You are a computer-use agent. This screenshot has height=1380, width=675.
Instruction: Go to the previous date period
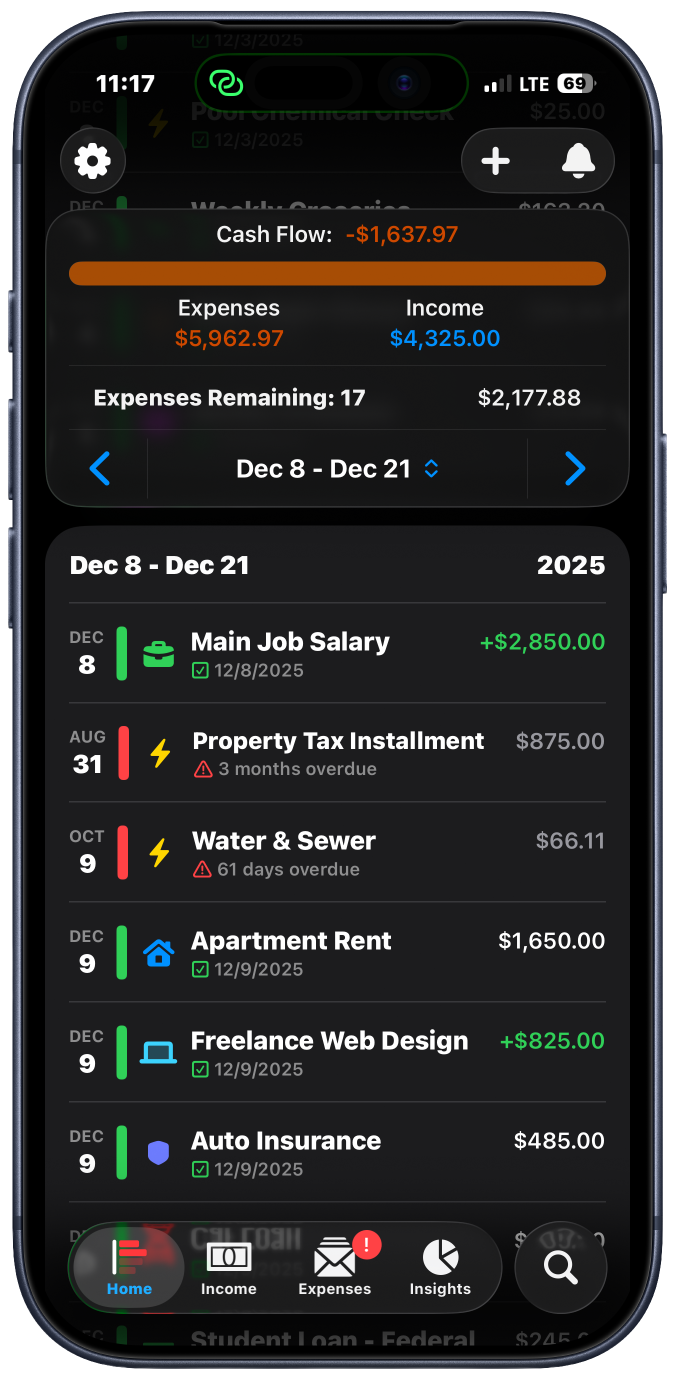100,468
